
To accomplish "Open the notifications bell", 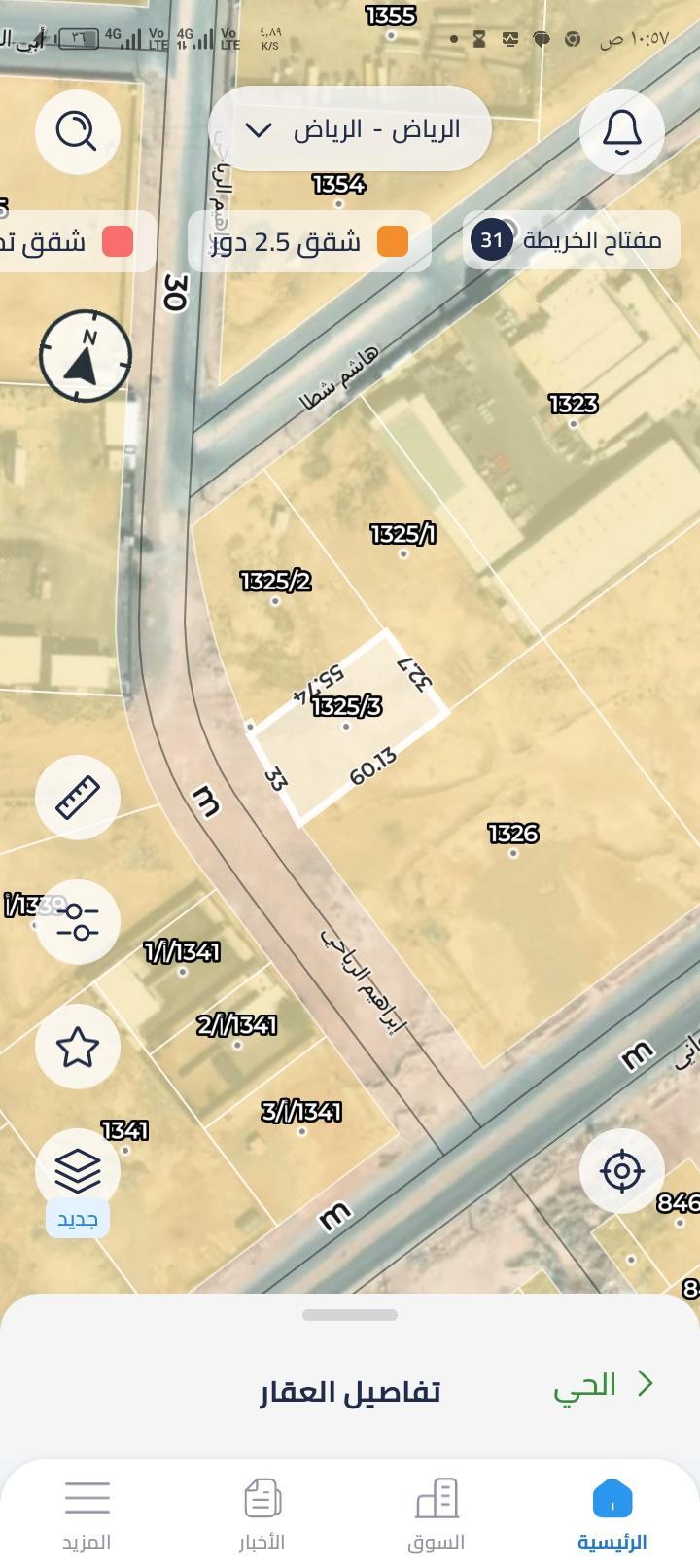I will (621, 130).
